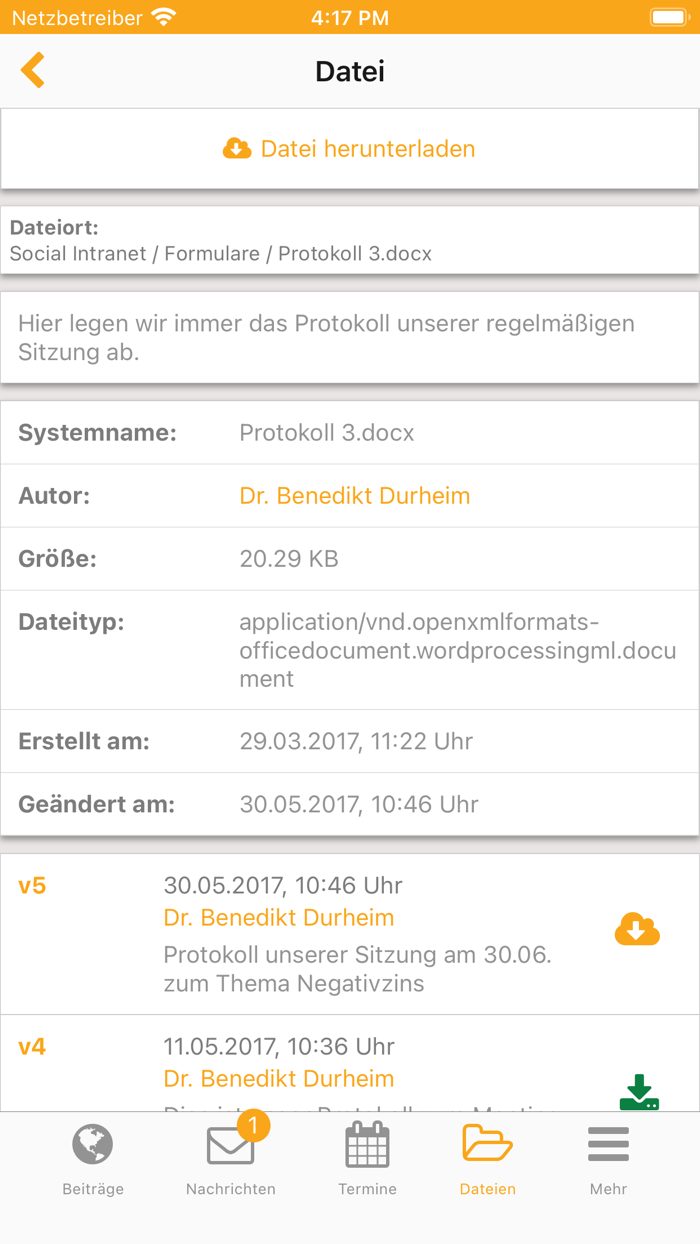The image size is (700, 1244).
Task: Open Dr. Benedikt Durheim link under v5
Action: click(x=279, y=918)
